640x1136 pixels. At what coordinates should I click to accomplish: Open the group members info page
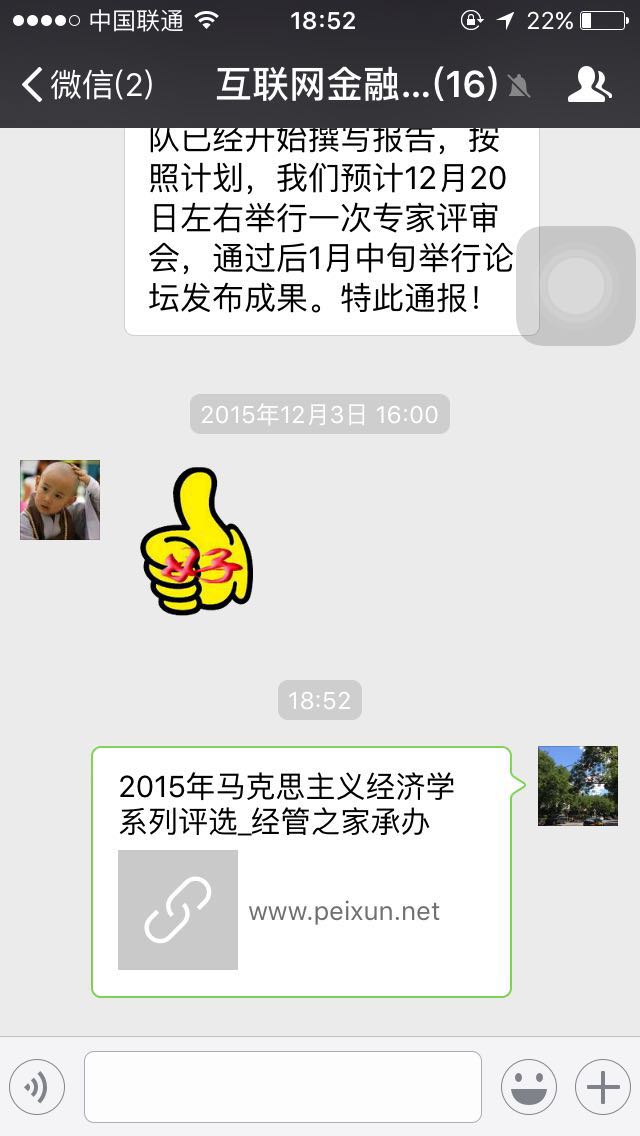coord(589,85)
